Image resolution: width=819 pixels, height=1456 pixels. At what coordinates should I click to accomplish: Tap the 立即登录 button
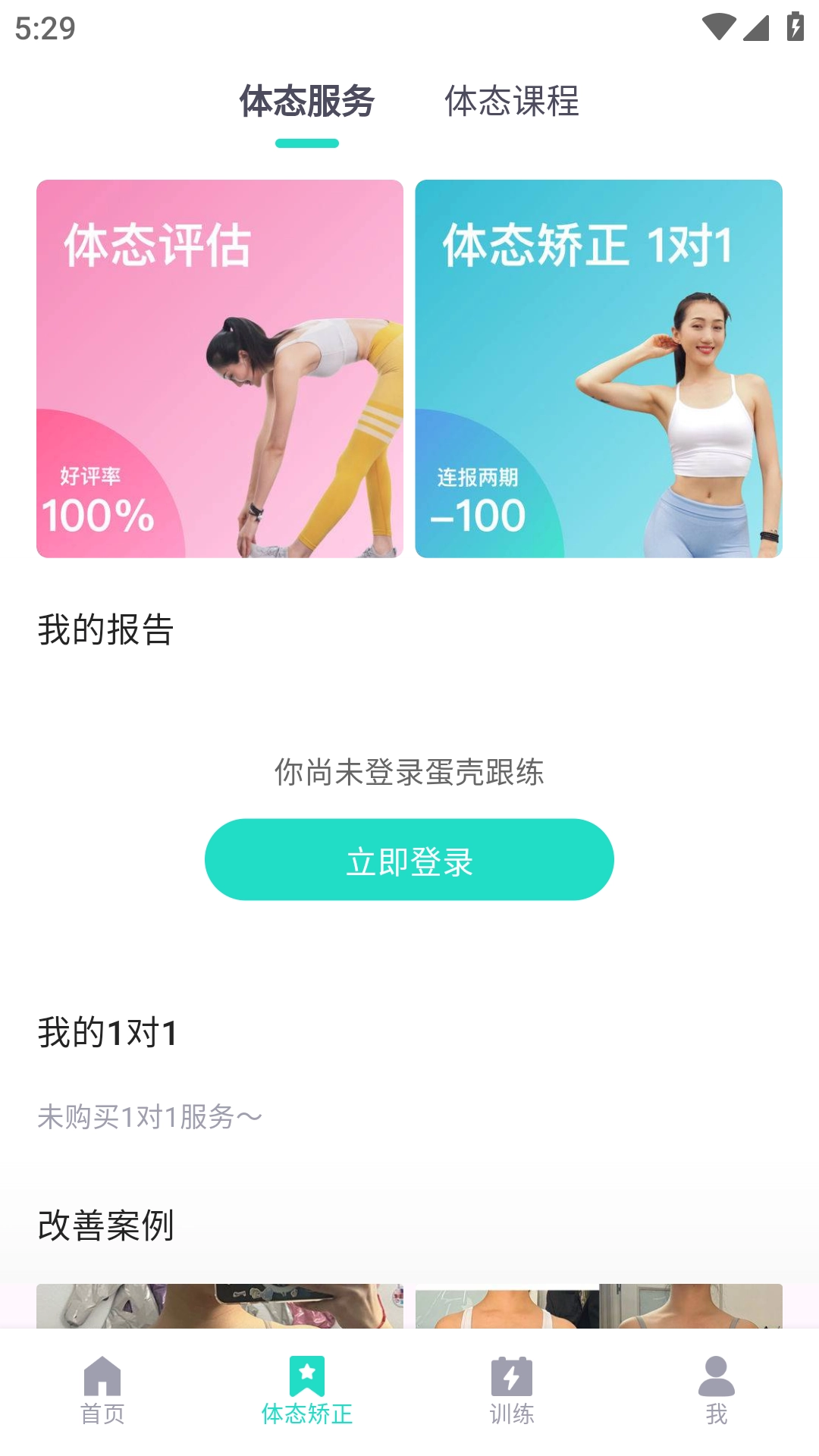click(x=409, y=859)
